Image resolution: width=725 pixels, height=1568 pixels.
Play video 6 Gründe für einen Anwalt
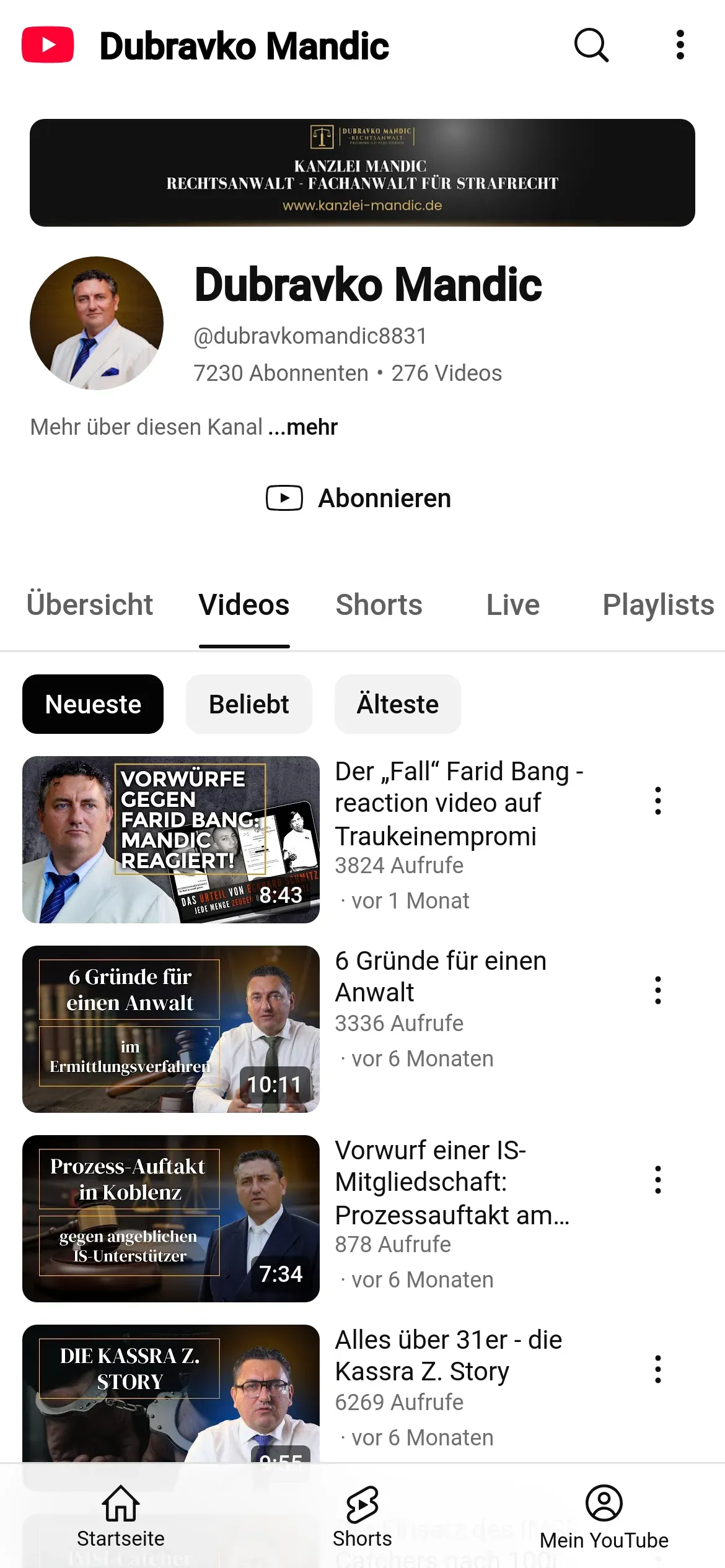click(171, 1029)
